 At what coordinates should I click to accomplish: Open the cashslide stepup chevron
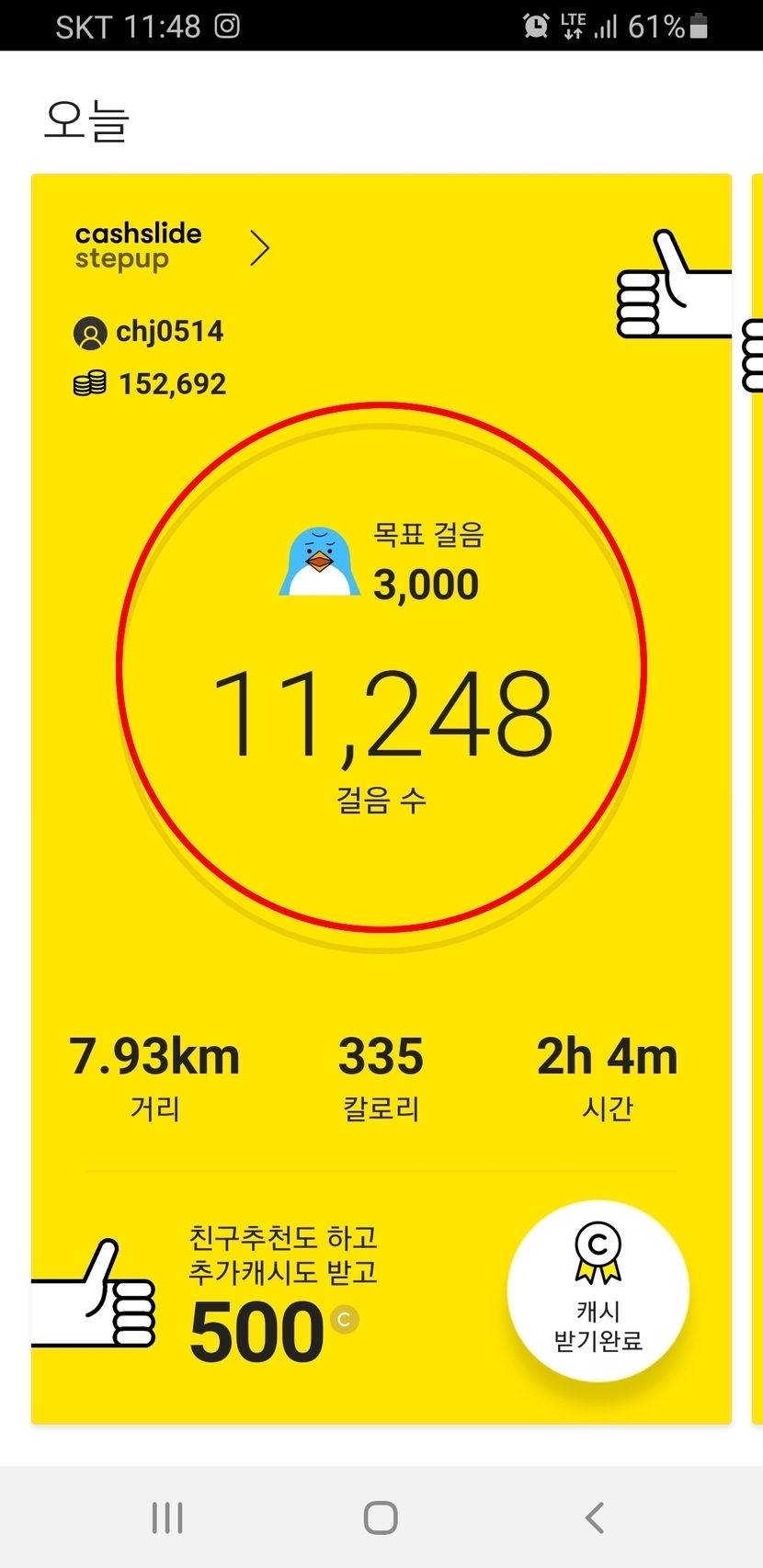point(260,248)
